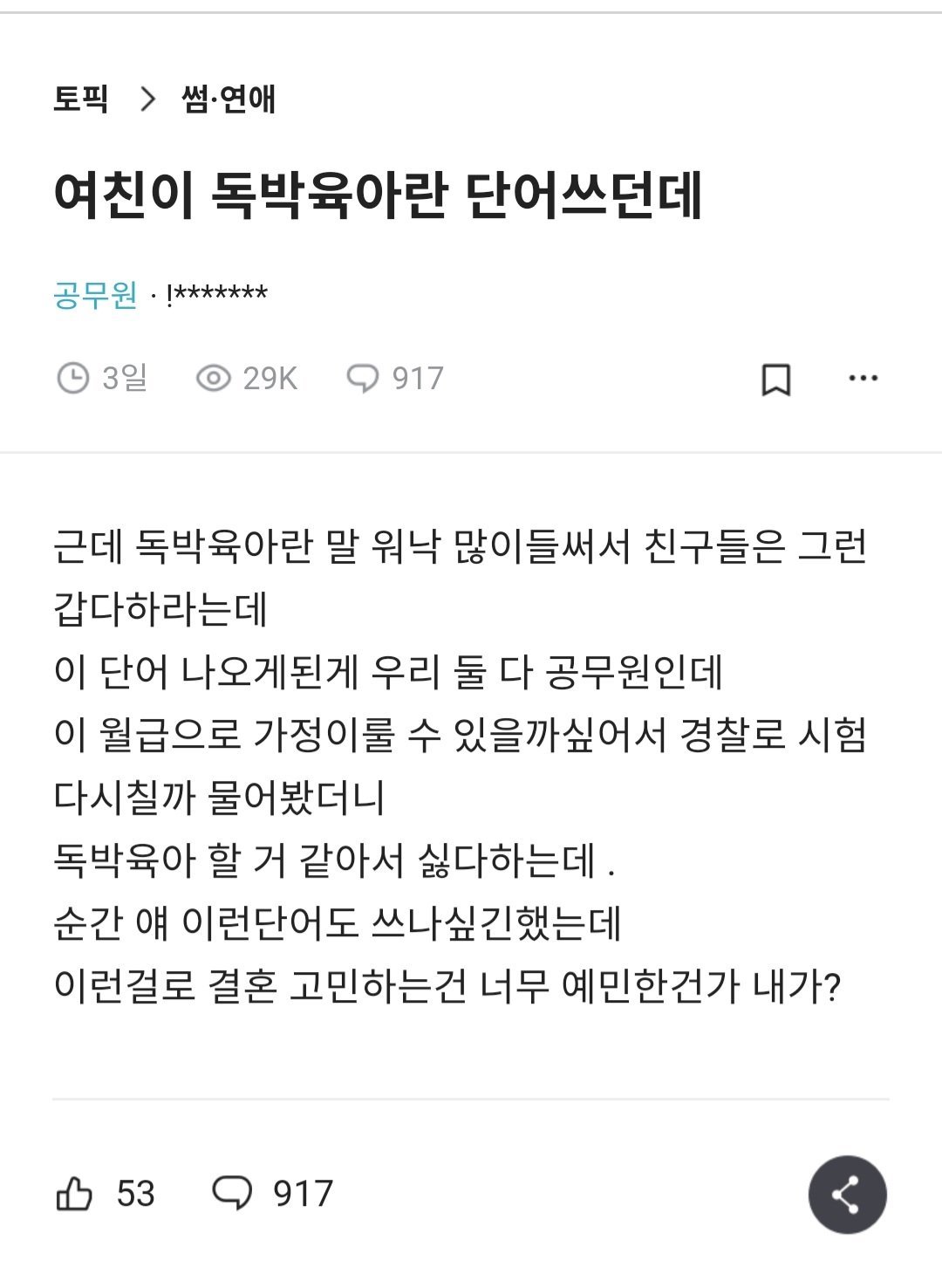Open the three-dot overflow menu
942x1288 pixels.
tap(863, 379)
